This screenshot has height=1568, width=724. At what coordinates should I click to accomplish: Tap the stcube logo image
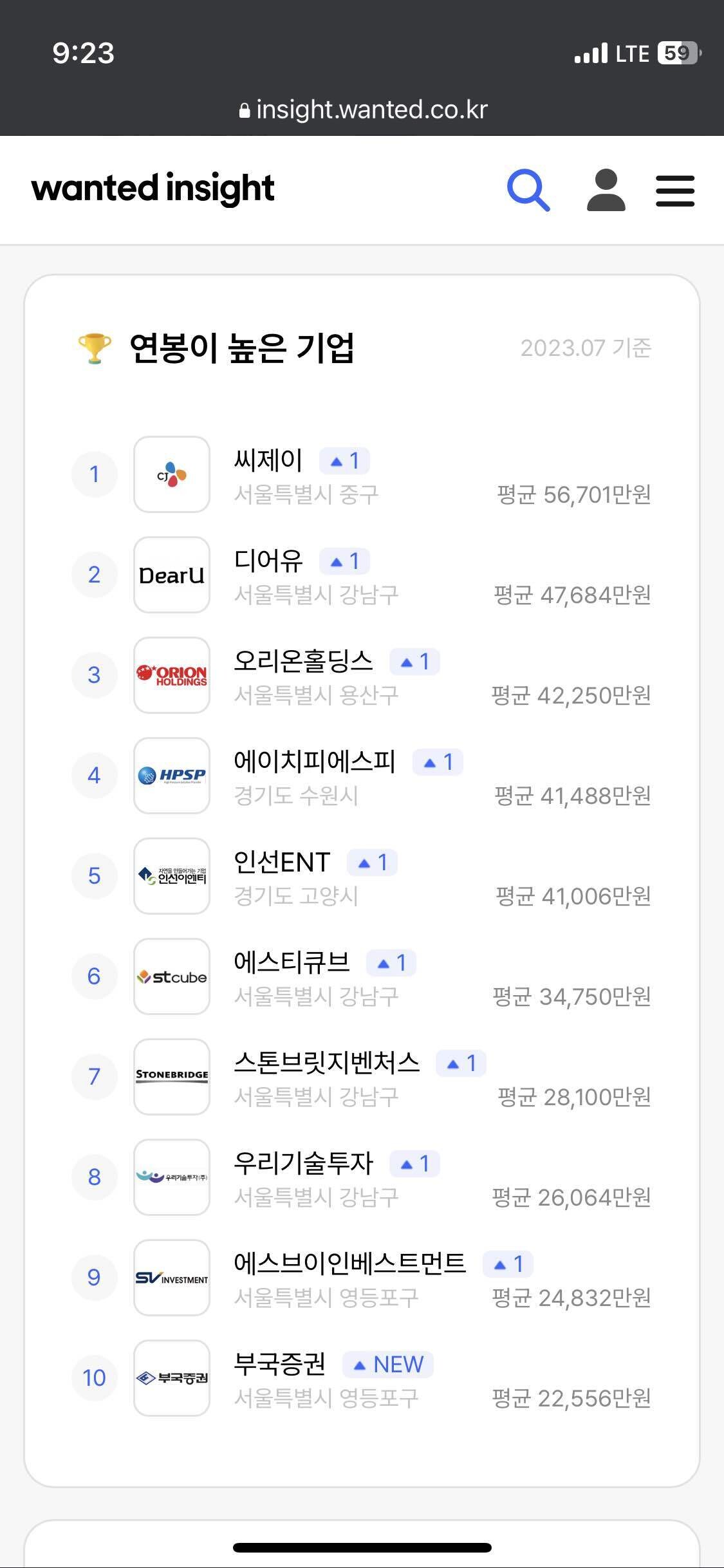click(x=171, y=976)
